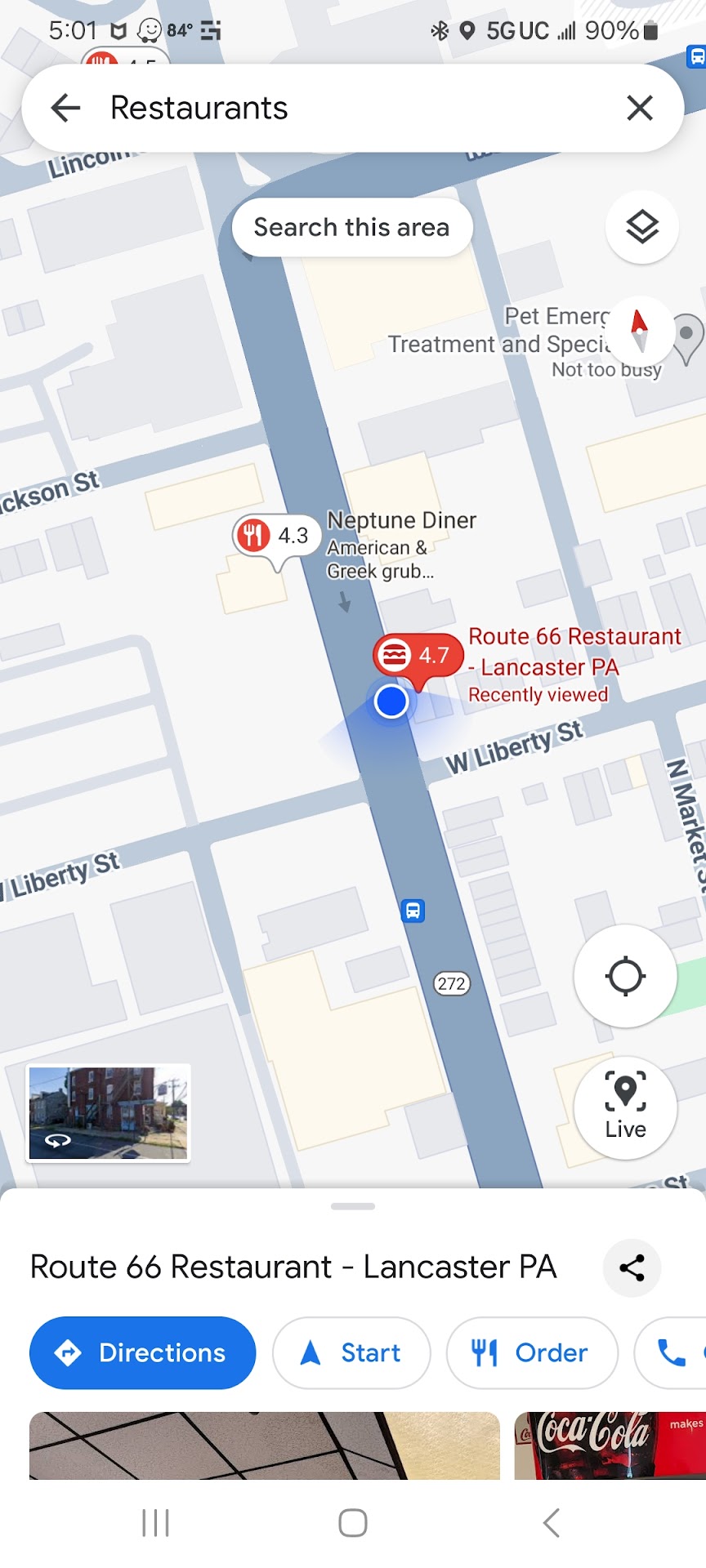The height and width of the screenshot is (1568, 706).
Task: Tap the Restaurants search field
Action: (x=351, y=108)
